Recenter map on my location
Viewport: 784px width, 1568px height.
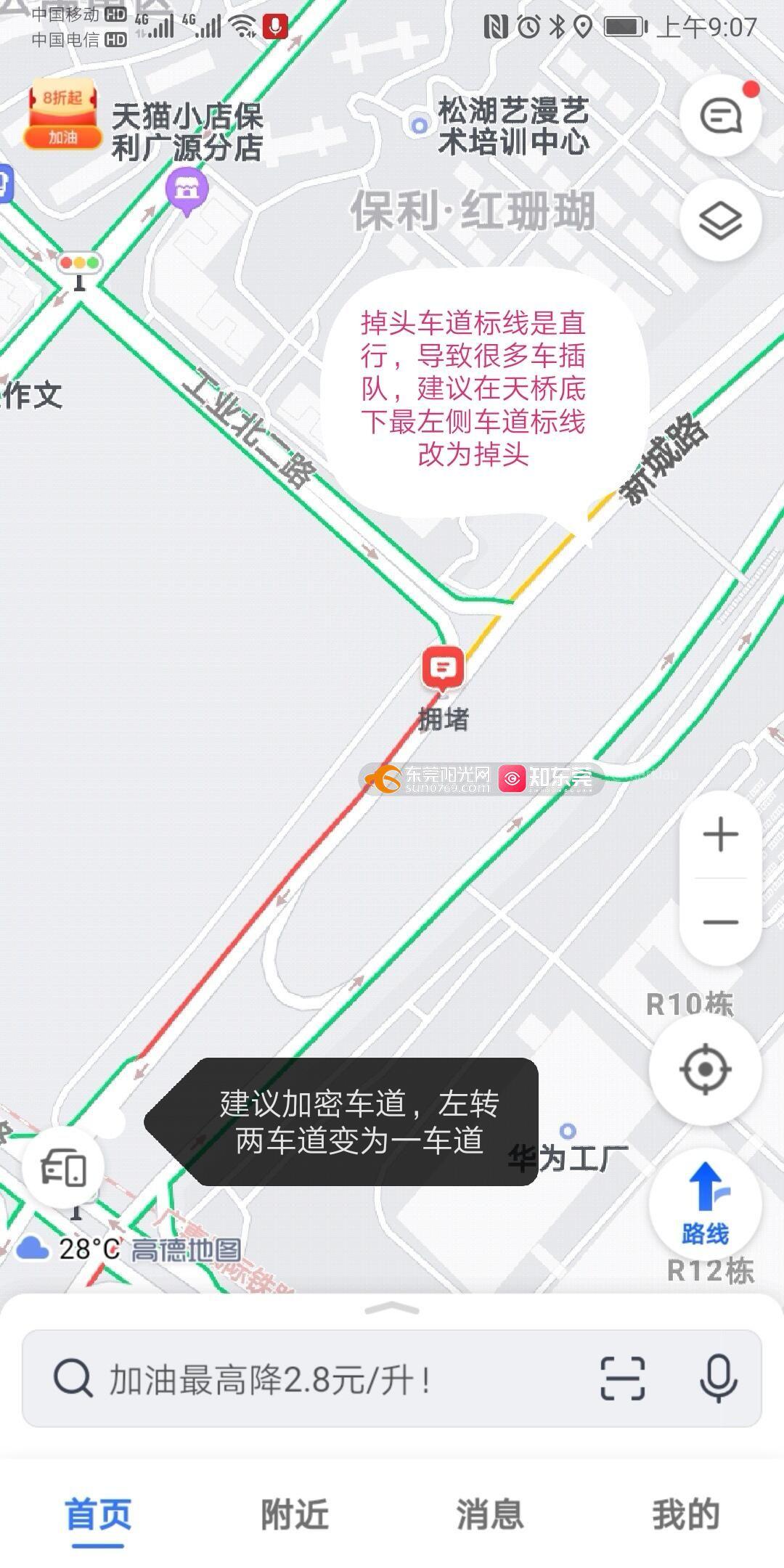tap(705, 1069)
